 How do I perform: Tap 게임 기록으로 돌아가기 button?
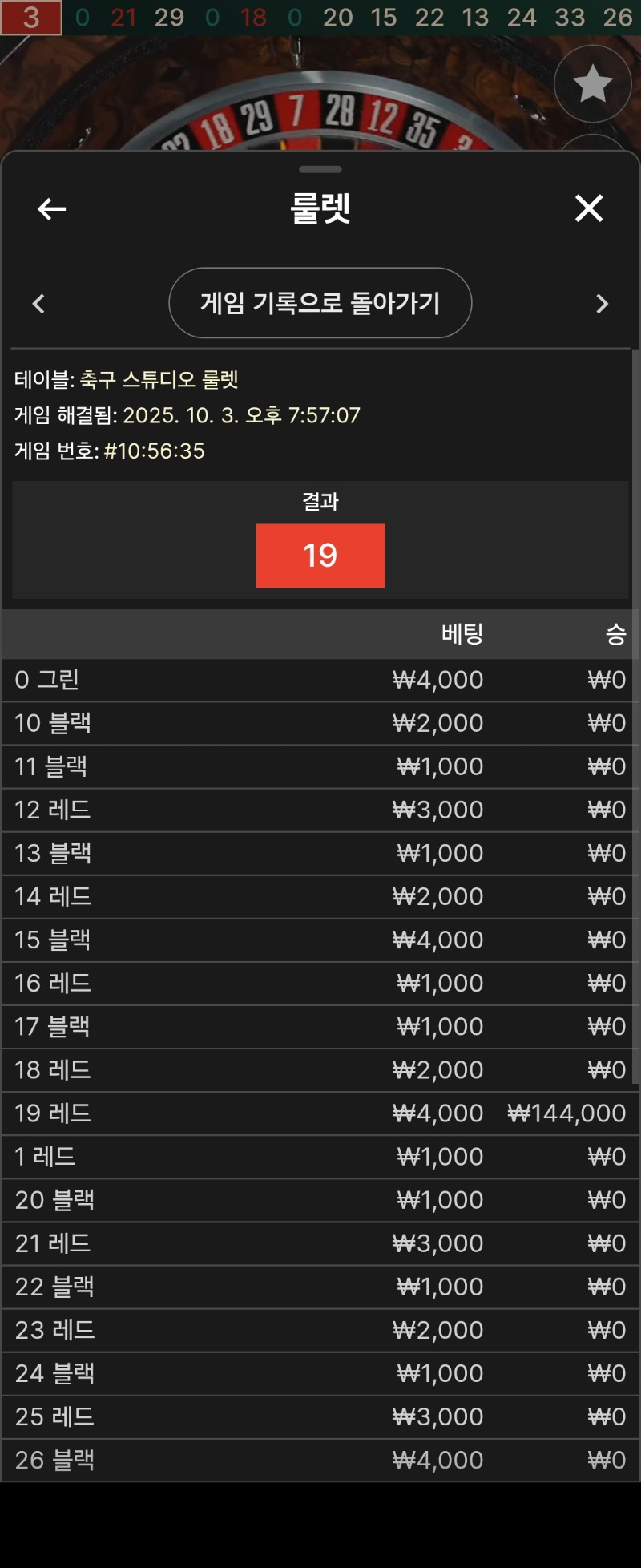(320, 303)
